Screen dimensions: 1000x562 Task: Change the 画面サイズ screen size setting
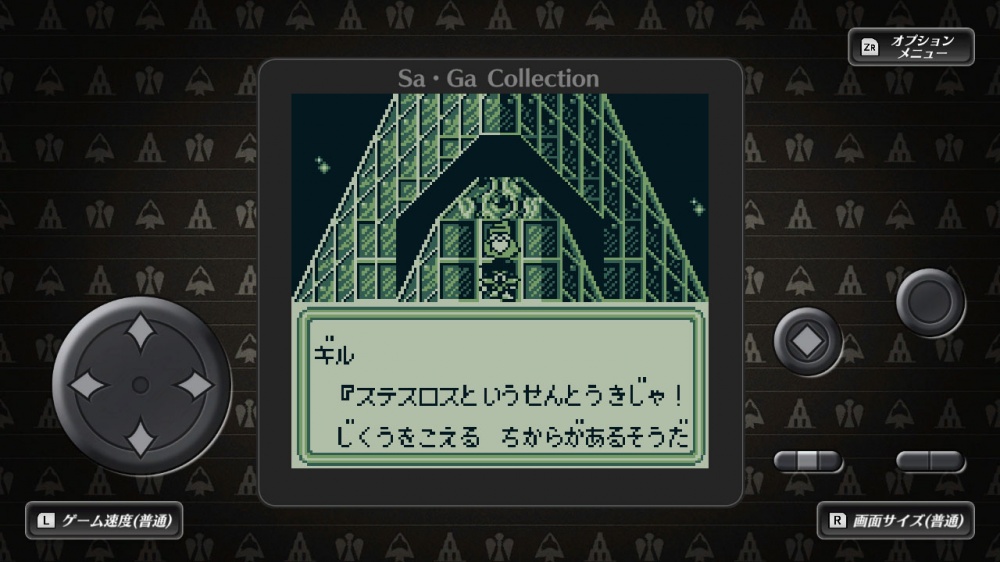895,520
